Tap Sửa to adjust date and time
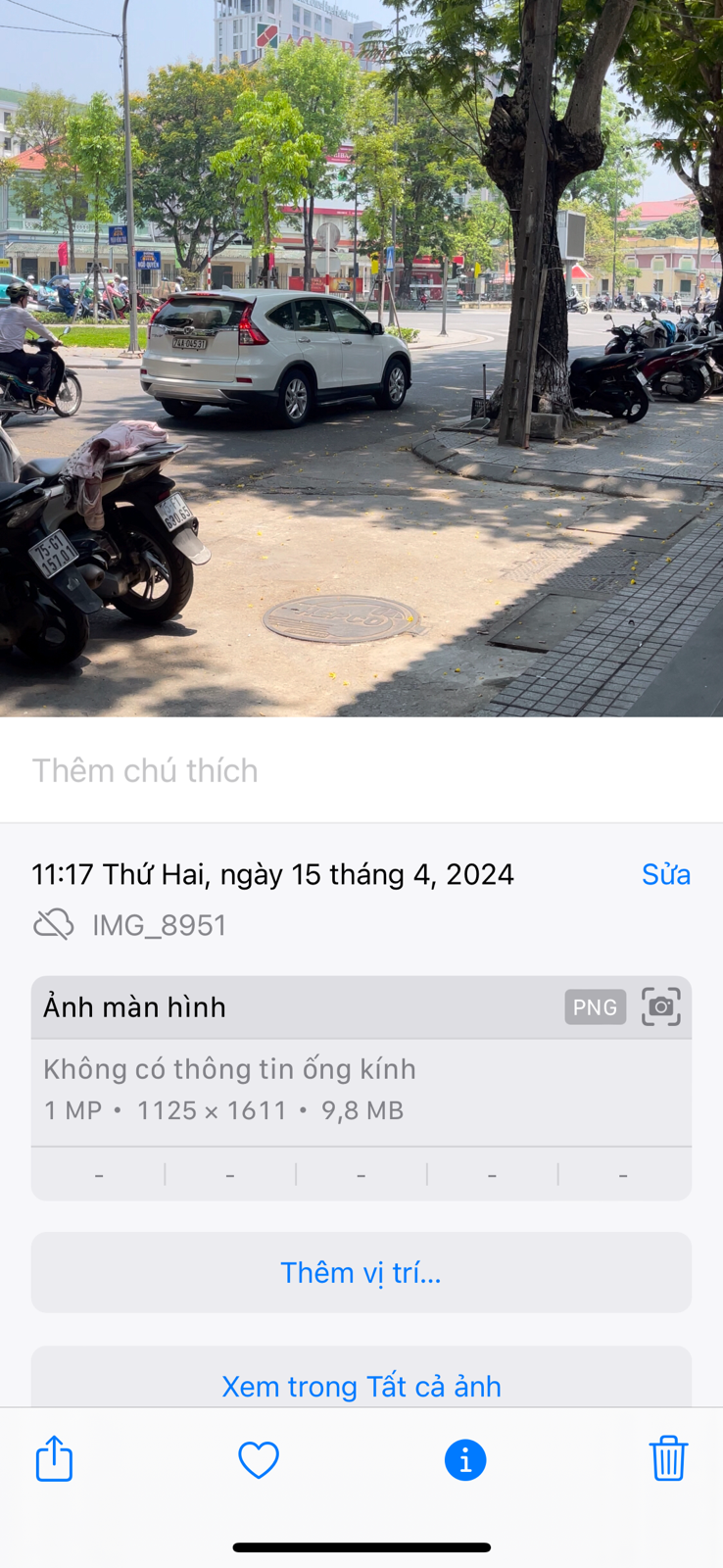Viewport: 723px width, 1568px height. tap(665, 874)
